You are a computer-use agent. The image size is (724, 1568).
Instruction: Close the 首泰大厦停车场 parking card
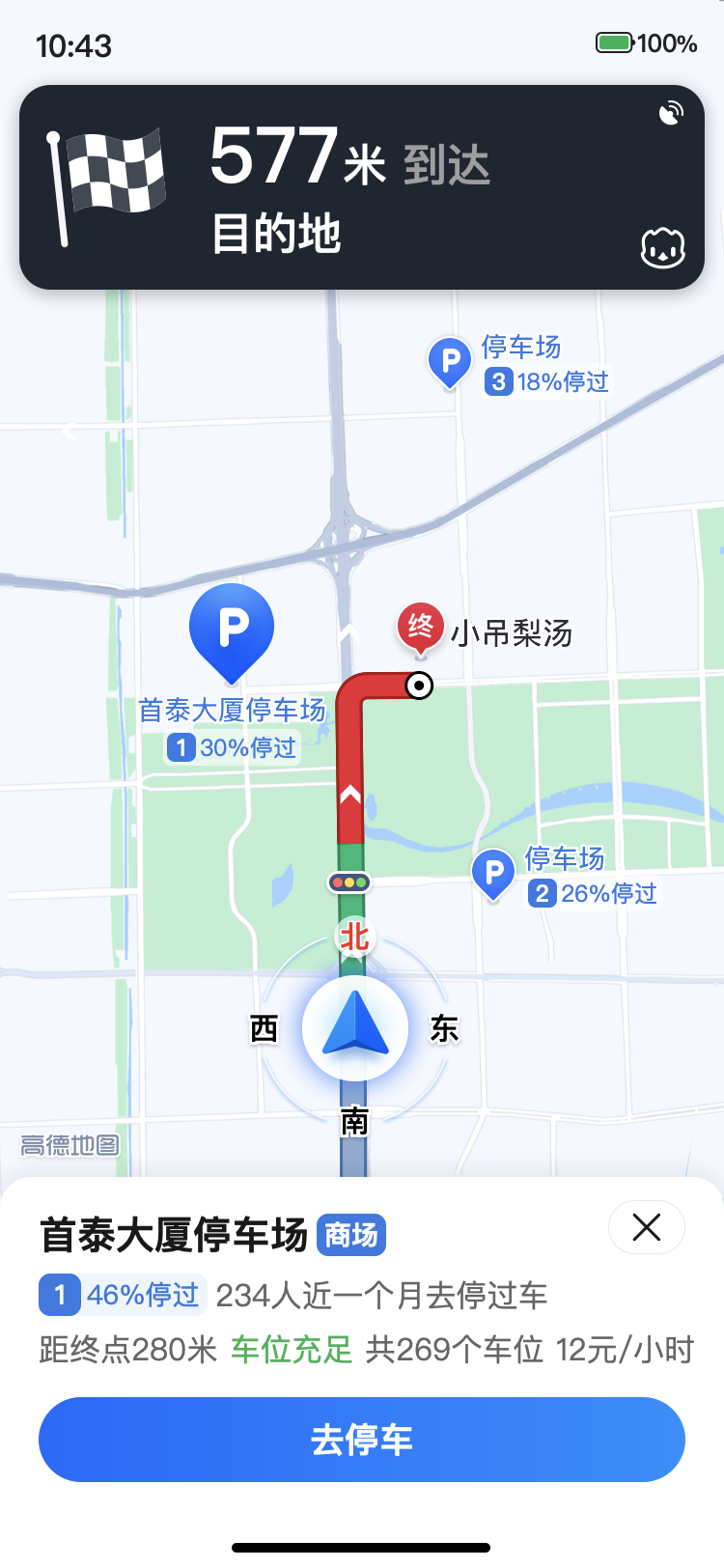coord(647,1227)
